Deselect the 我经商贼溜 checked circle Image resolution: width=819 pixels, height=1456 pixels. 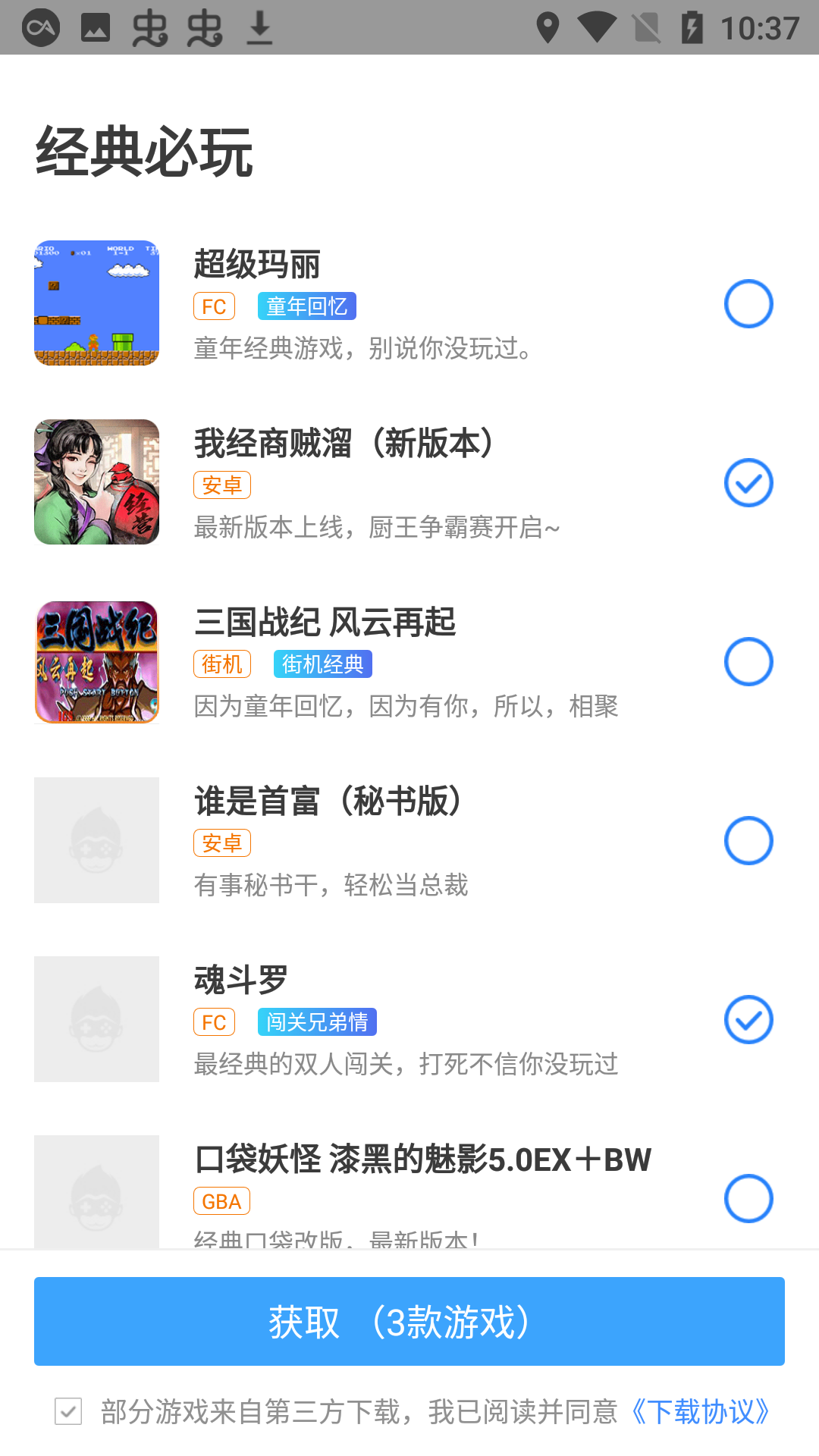tap(748, 482)
